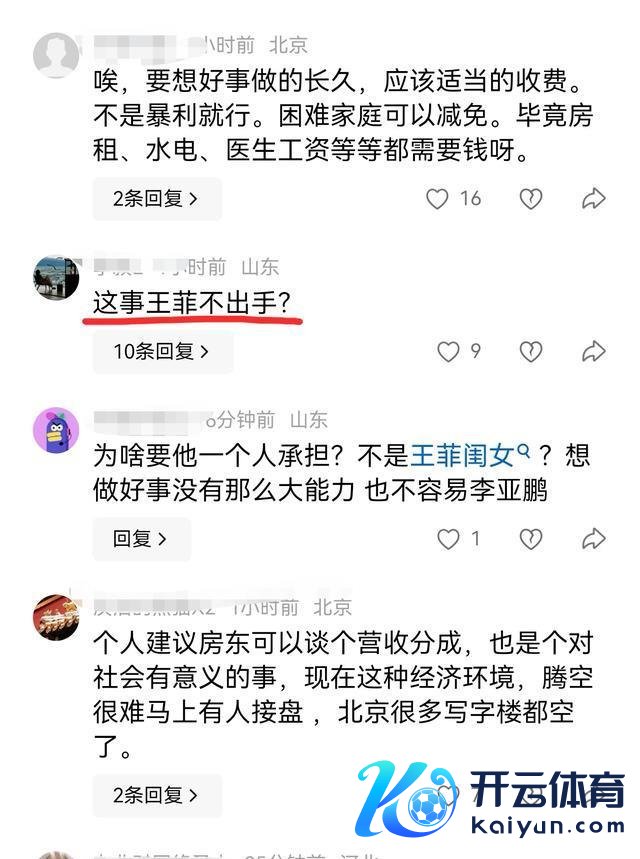The image size is (640, 859).
Task: Share the comment mentioning 李亚鹏
Action: [593, 539]
